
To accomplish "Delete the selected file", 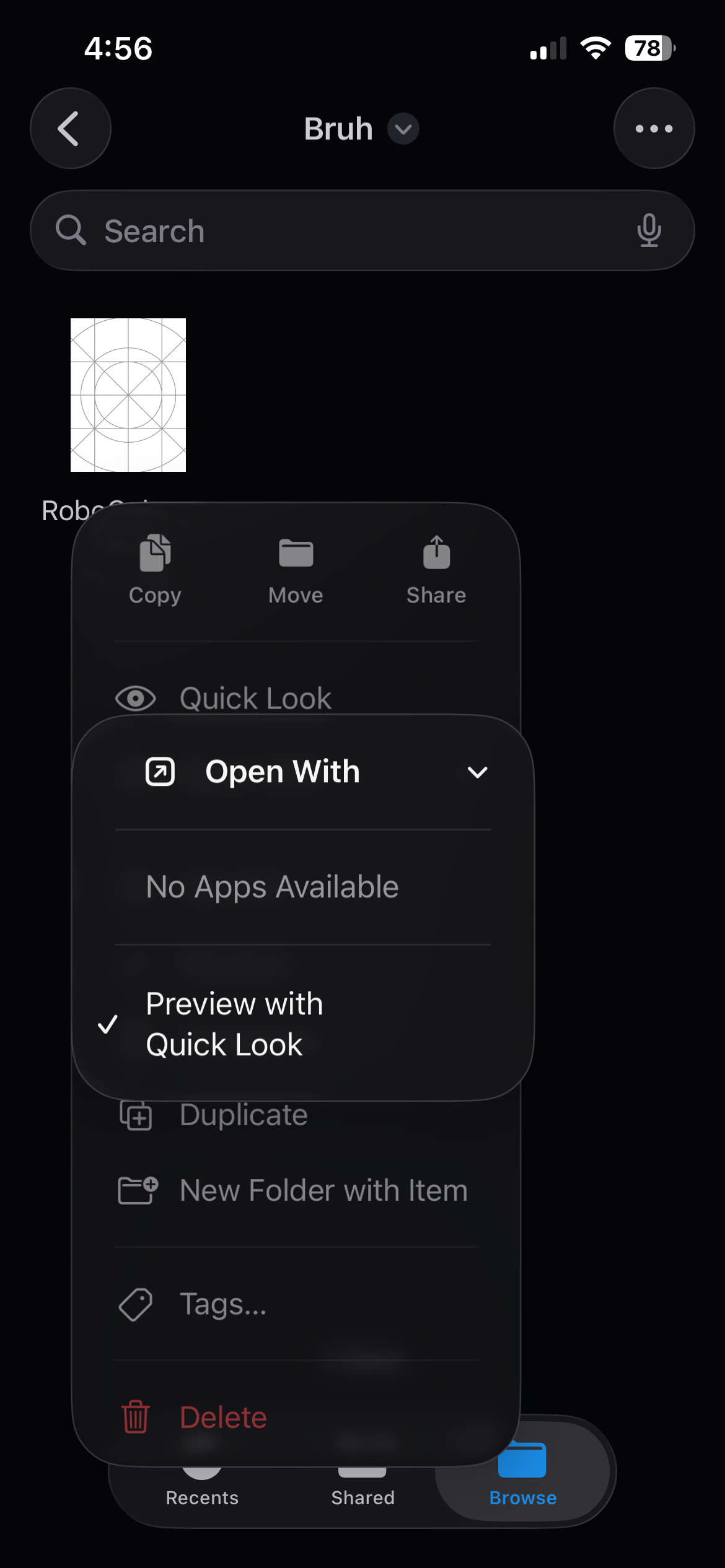I will 223,1417.
